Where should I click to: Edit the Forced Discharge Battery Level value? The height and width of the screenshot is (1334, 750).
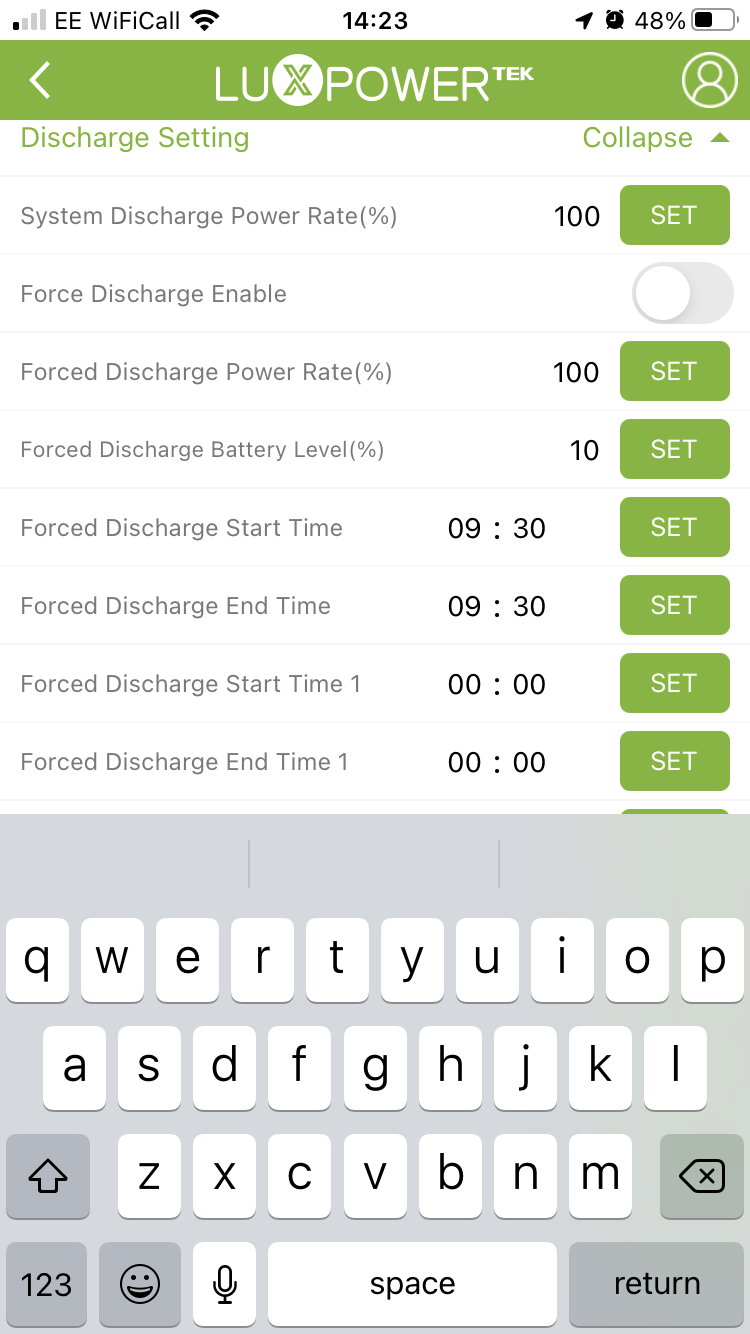point(584,450)
